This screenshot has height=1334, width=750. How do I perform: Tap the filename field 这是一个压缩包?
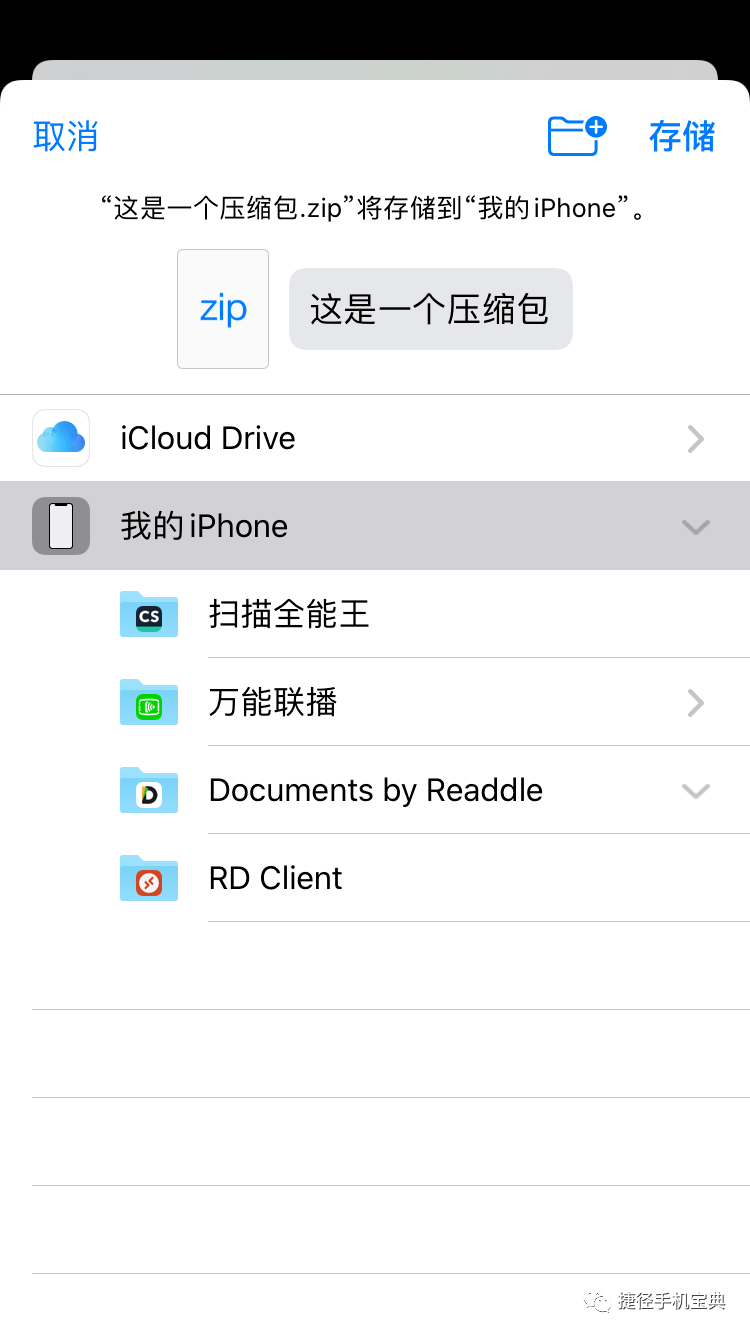point(430,308)
